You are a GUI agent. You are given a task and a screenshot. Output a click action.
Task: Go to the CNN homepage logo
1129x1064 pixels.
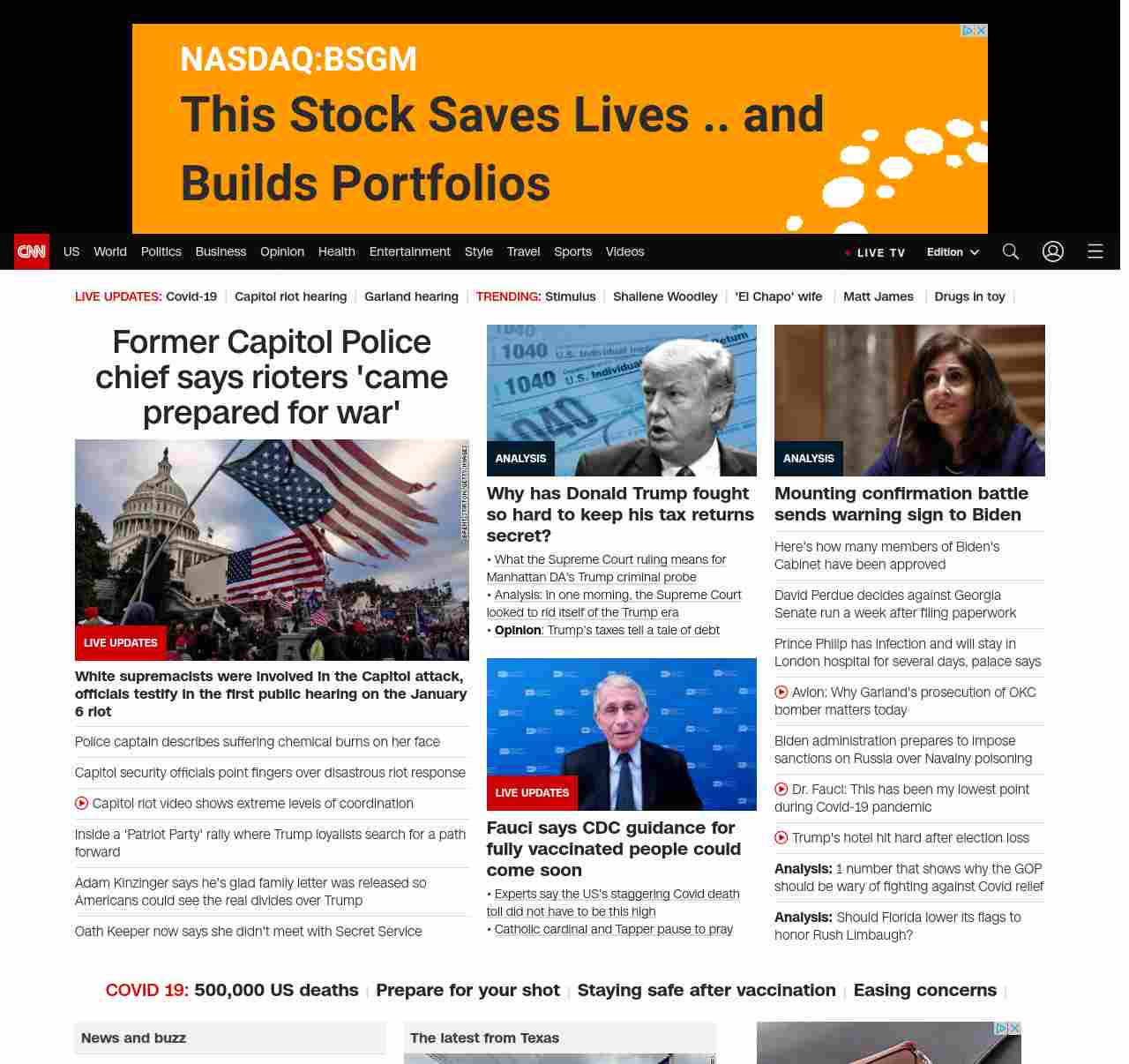pyautogui.click(x=32, y=251)
